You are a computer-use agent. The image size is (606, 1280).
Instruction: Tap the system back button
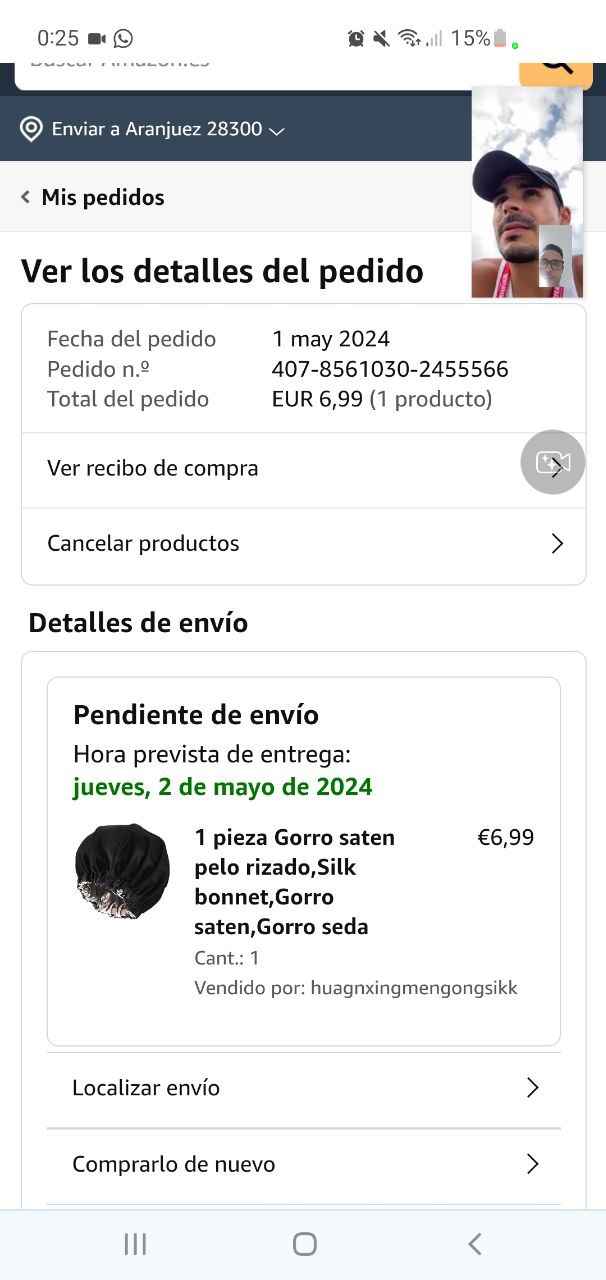475,1244
